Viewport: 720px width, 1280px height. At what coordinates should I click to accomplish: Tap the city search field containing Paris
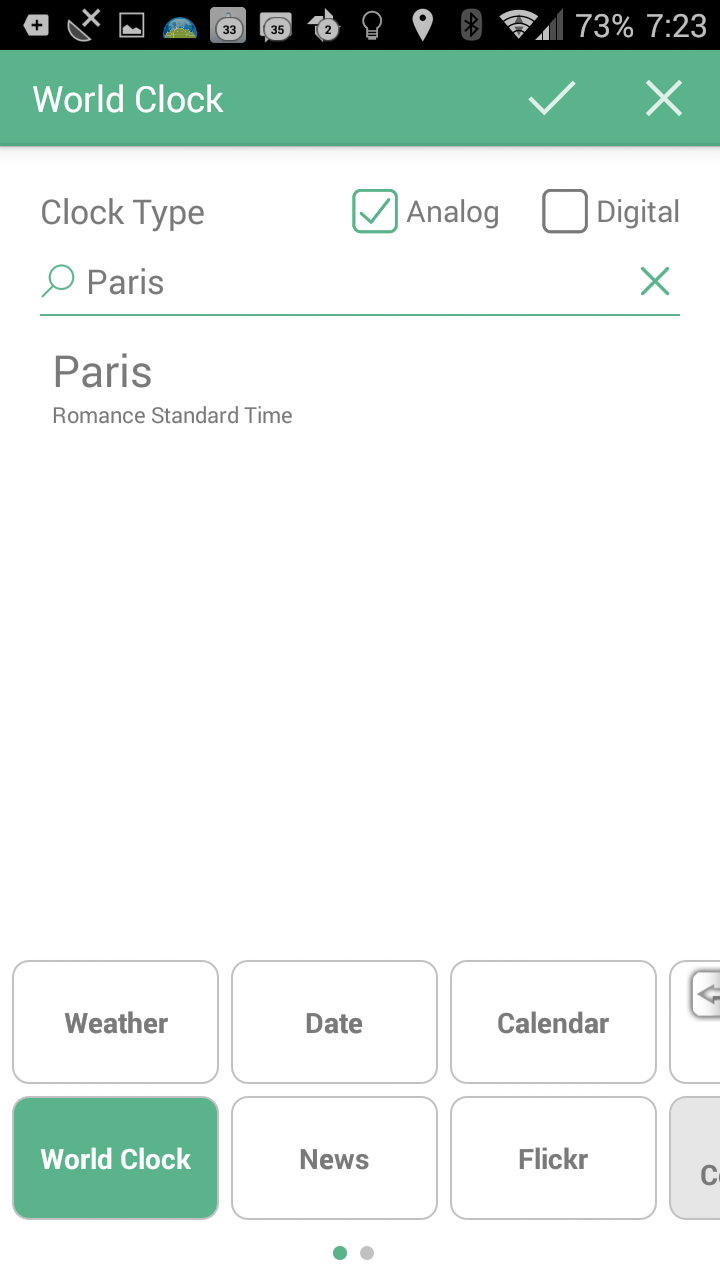coord(340,282)
